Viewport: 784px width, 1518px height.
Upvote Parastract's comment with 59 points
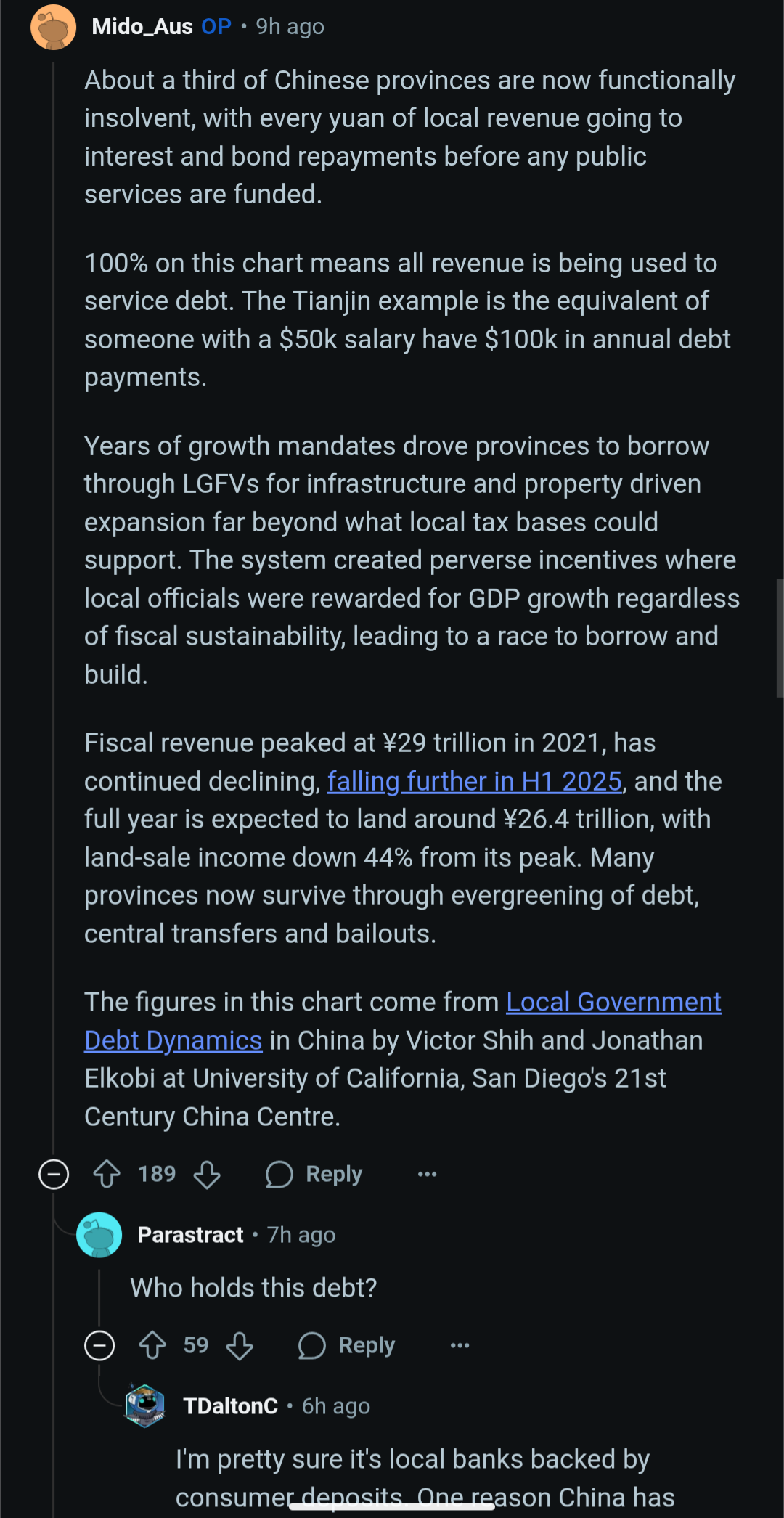152,1345
